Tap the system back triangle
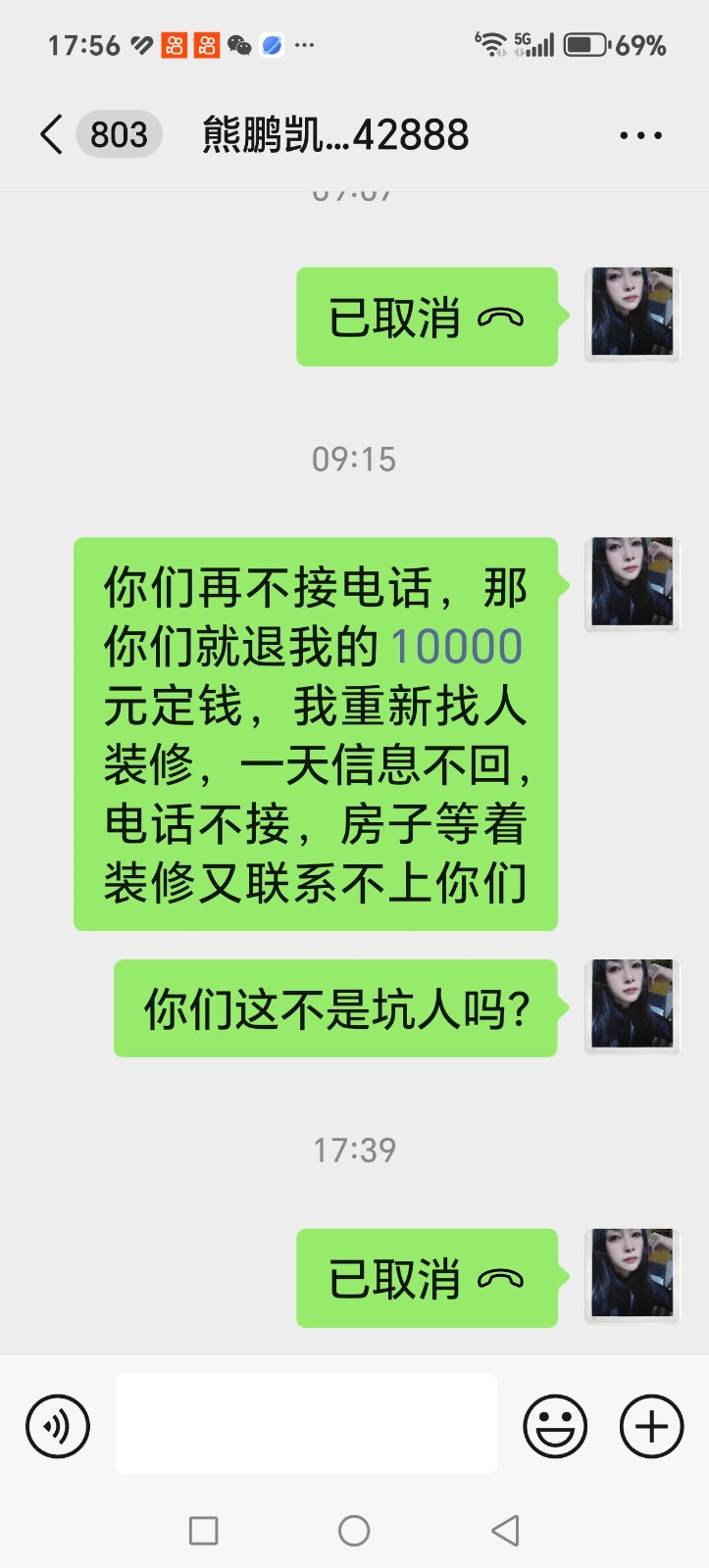This screenshot has height=1568, width=709. [504, 1530]
